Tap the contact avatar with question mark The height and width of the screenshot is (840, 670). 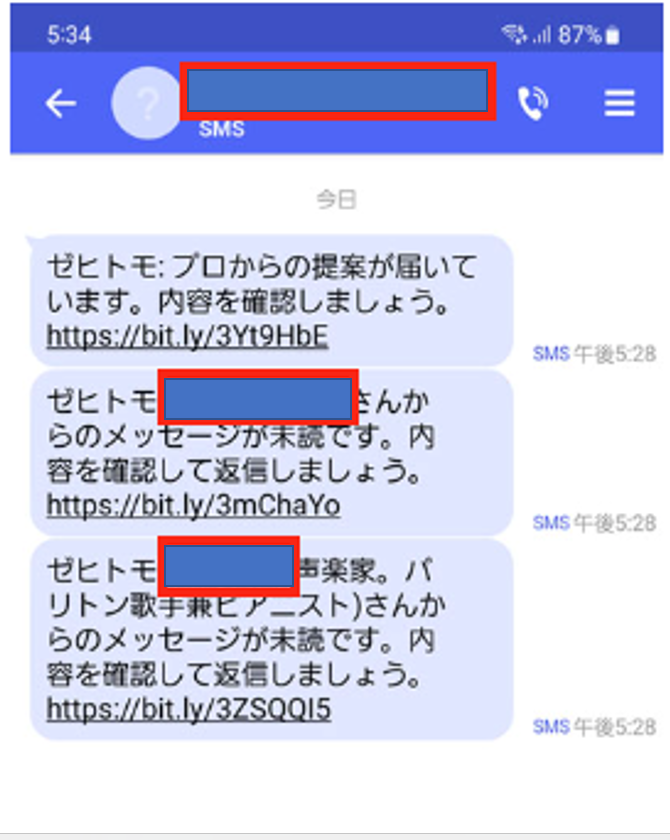145,104
